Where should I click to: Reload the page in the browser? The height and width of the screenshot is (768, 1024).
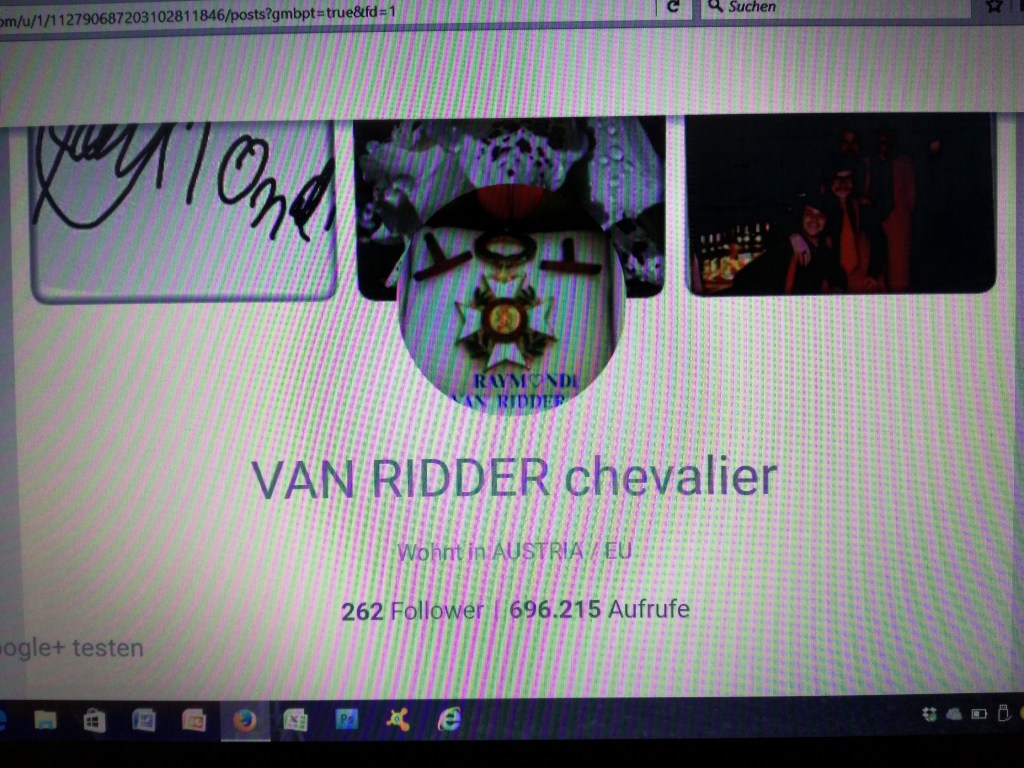point(674,6)
